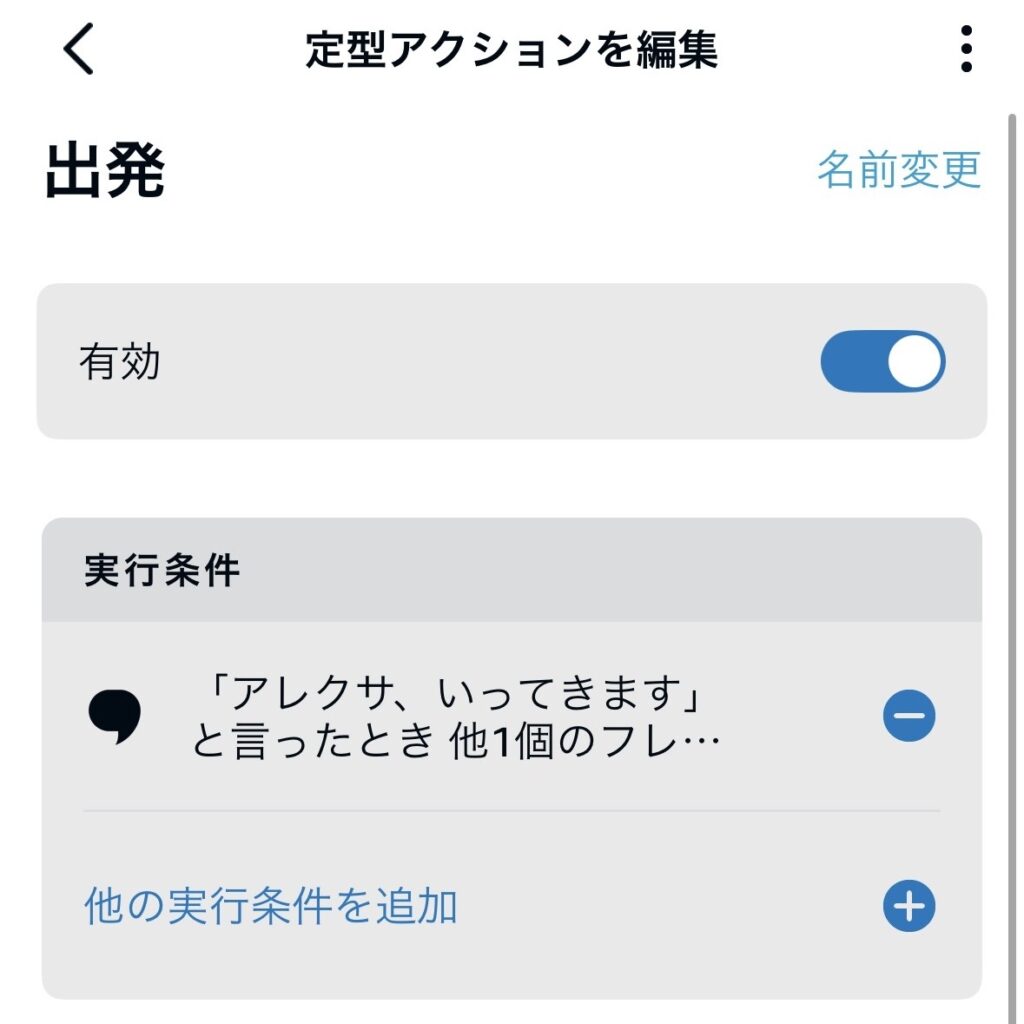Remove the trigger with the minus icon
1024x1024 pixels.
click(908, 716)
